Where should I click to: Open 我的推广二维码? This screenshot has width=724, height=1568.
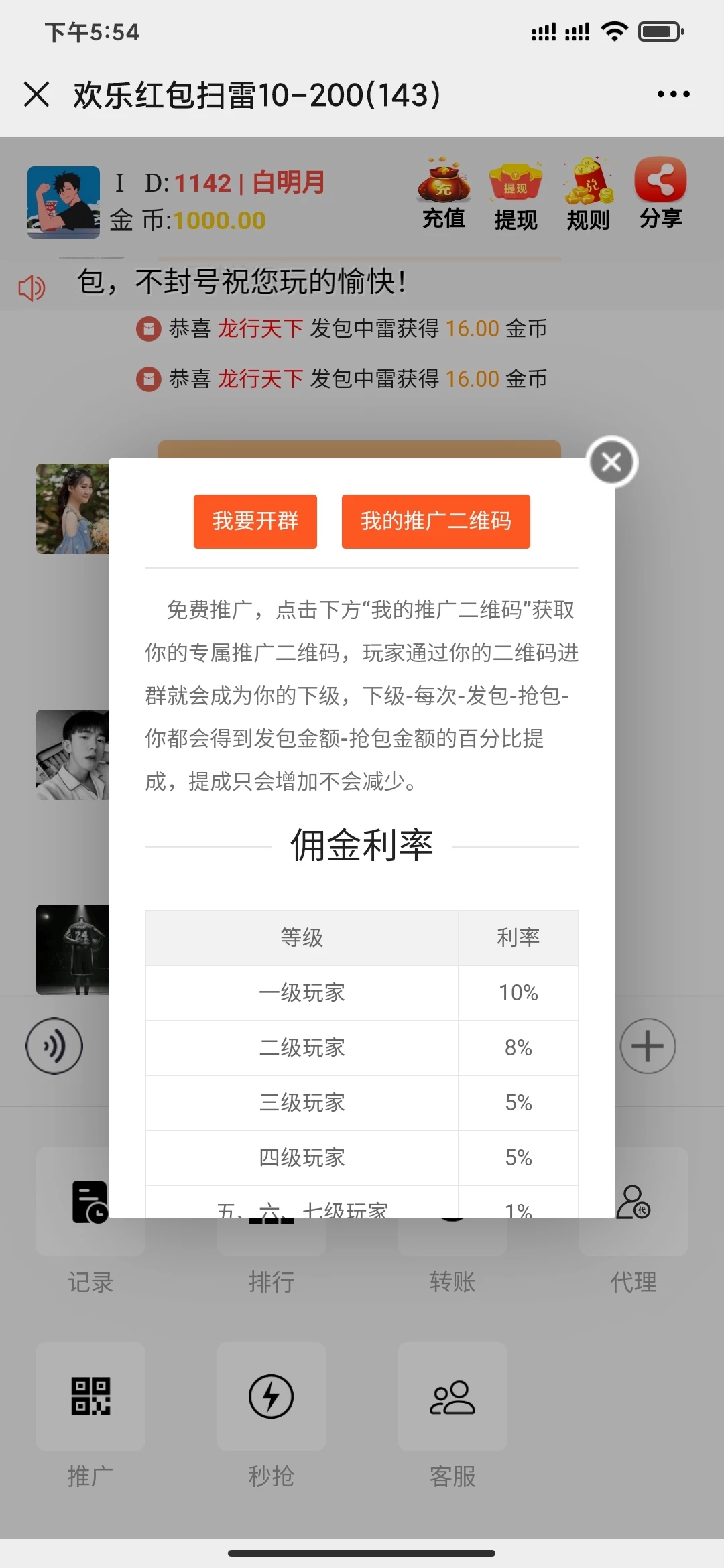[x=436, y=521]
